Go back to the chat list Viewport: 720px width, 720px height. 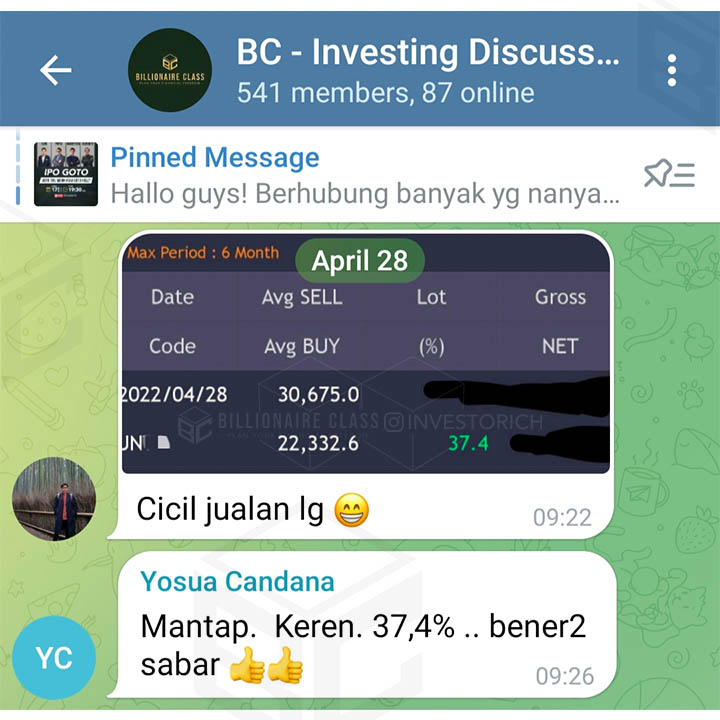(x=55, y=70)
